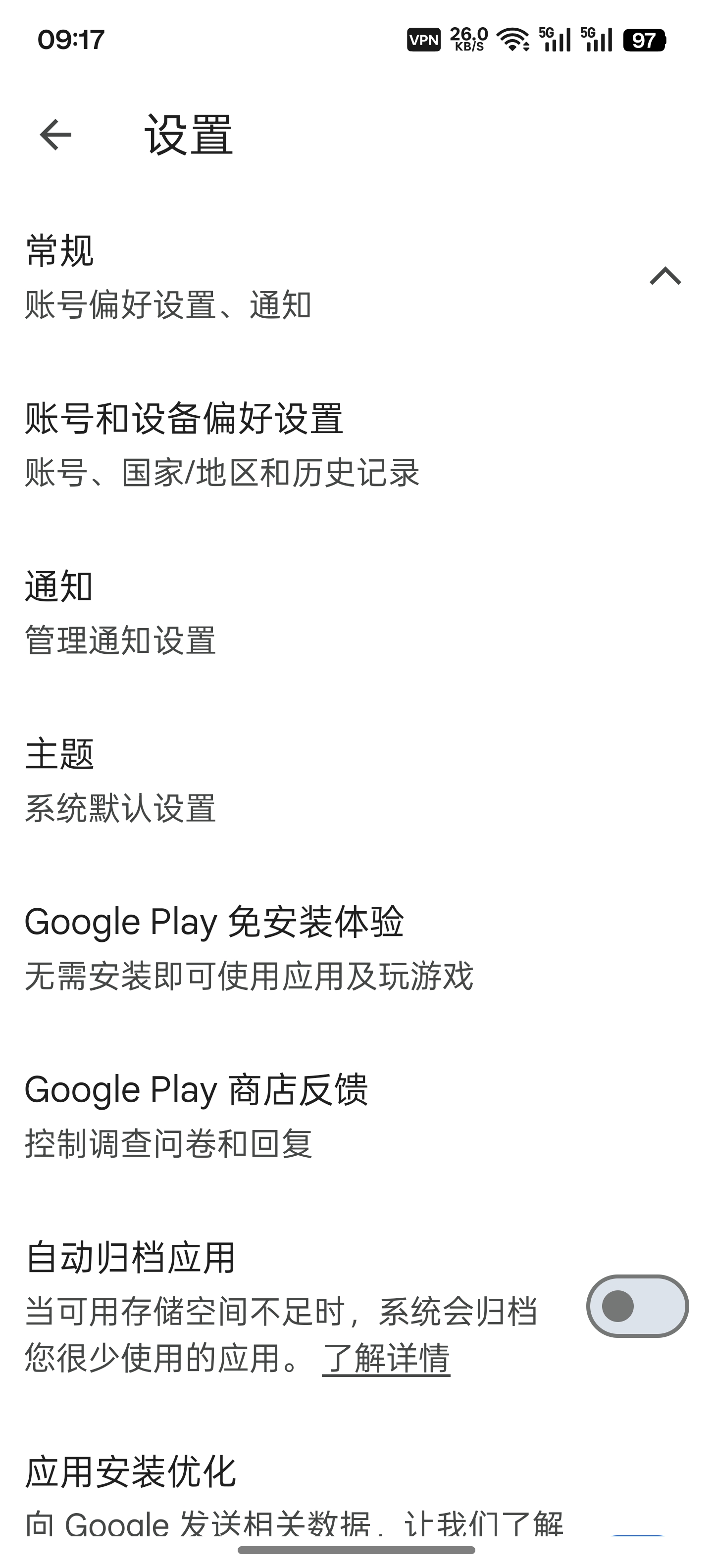
Task: Open the 主题 theme settings
Action: (244, 785)
